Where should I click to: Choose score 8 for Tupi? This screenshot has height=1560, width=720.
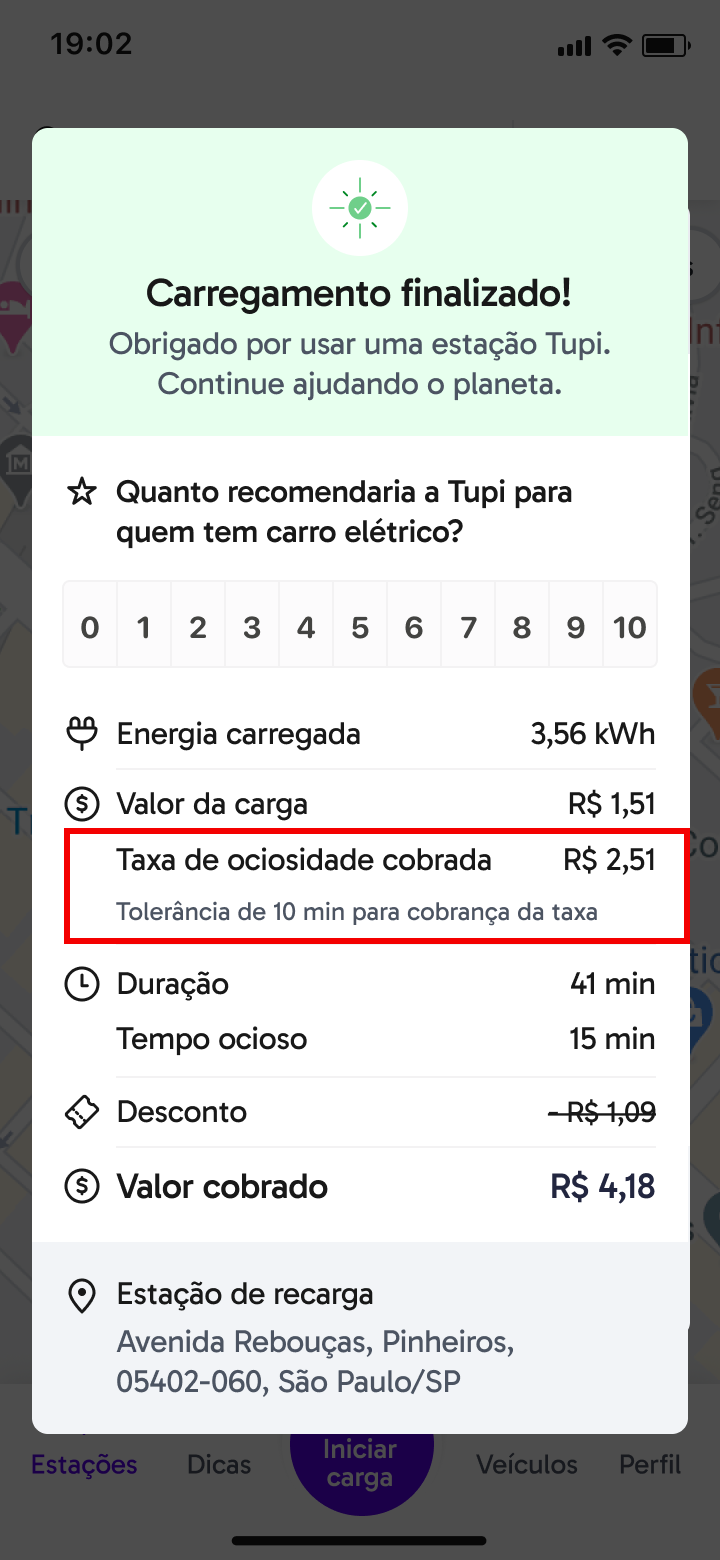(522, 628)
